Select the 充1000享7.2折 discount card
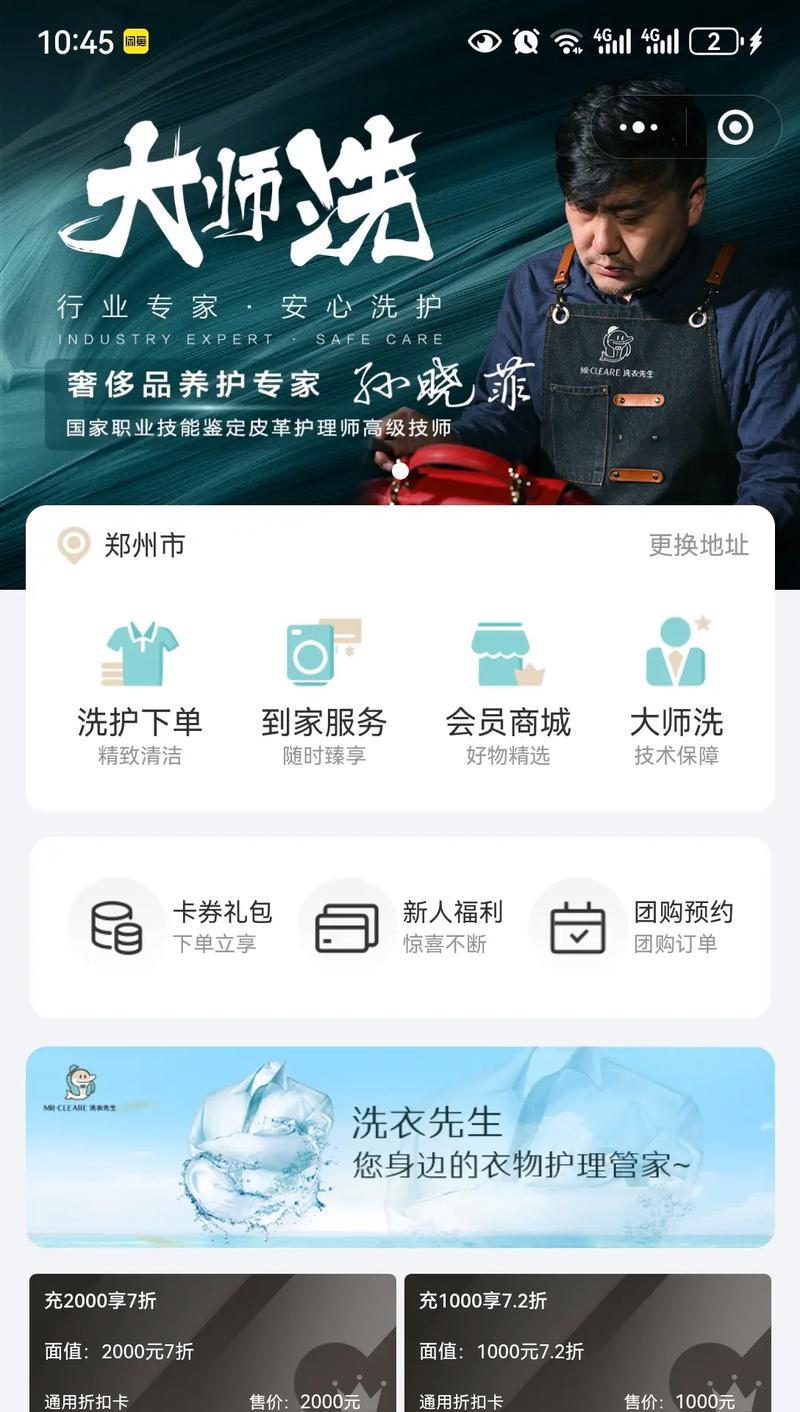 [x=587, y=1342]
